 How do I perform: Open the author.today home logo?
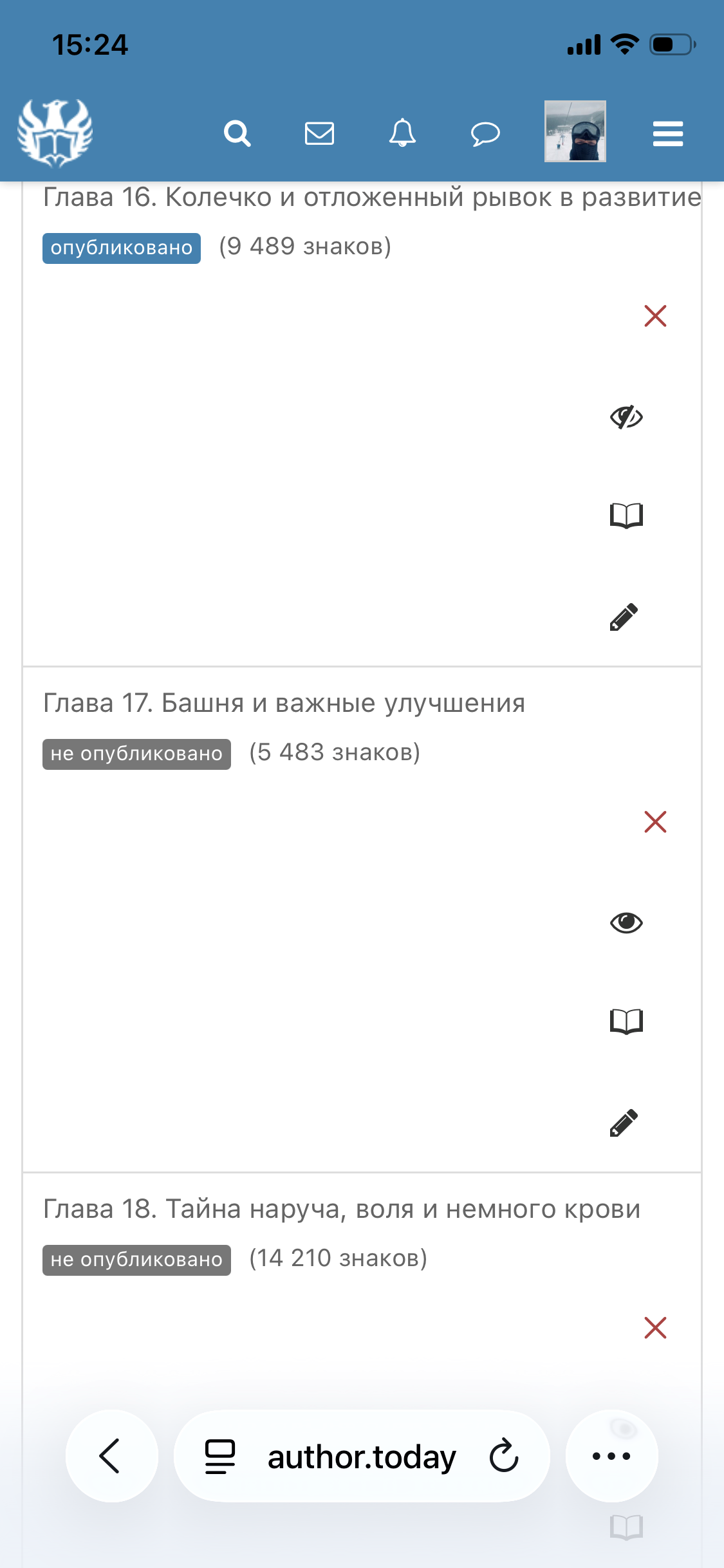[x=55, y=133]
